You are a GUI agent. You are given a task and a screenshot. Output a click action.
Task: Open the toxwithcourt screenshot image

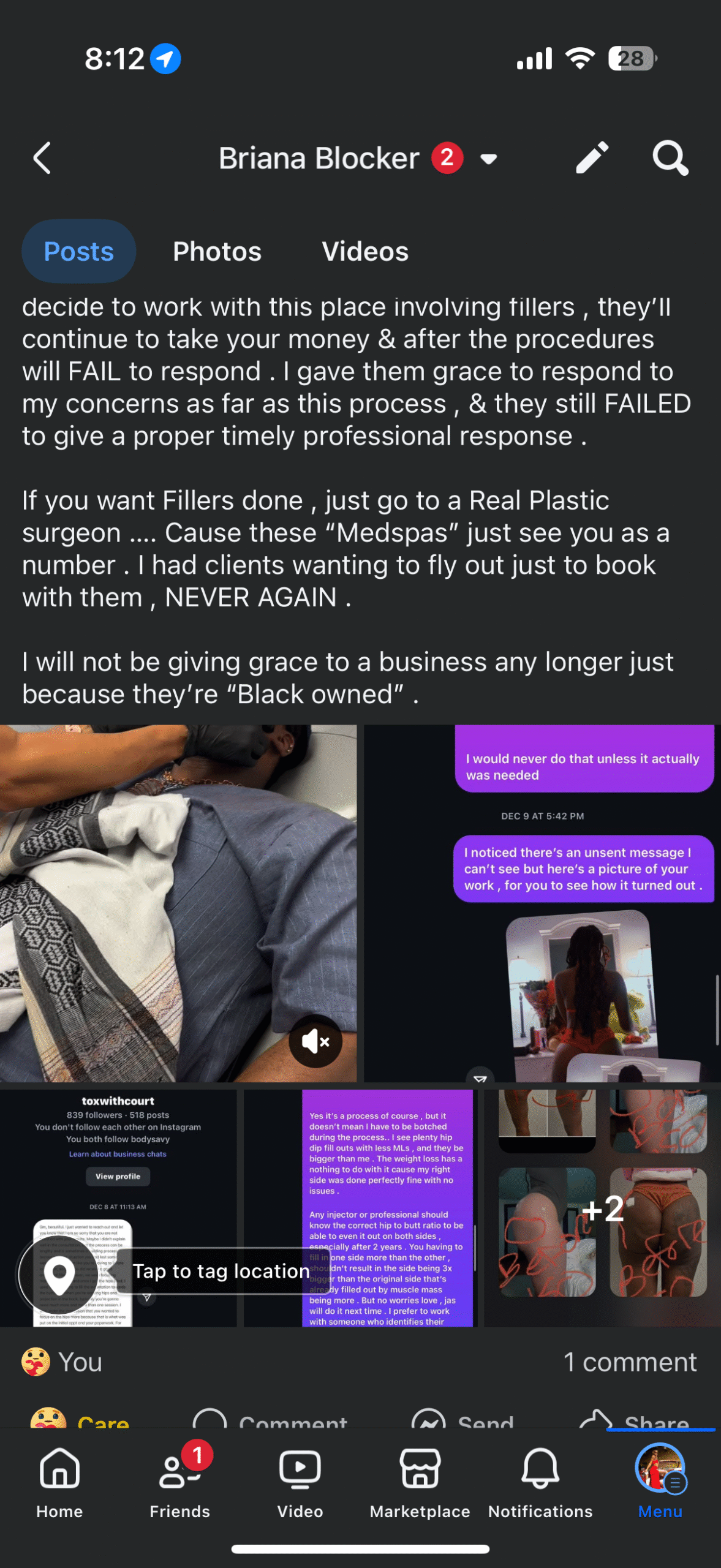click(118, 1208)
